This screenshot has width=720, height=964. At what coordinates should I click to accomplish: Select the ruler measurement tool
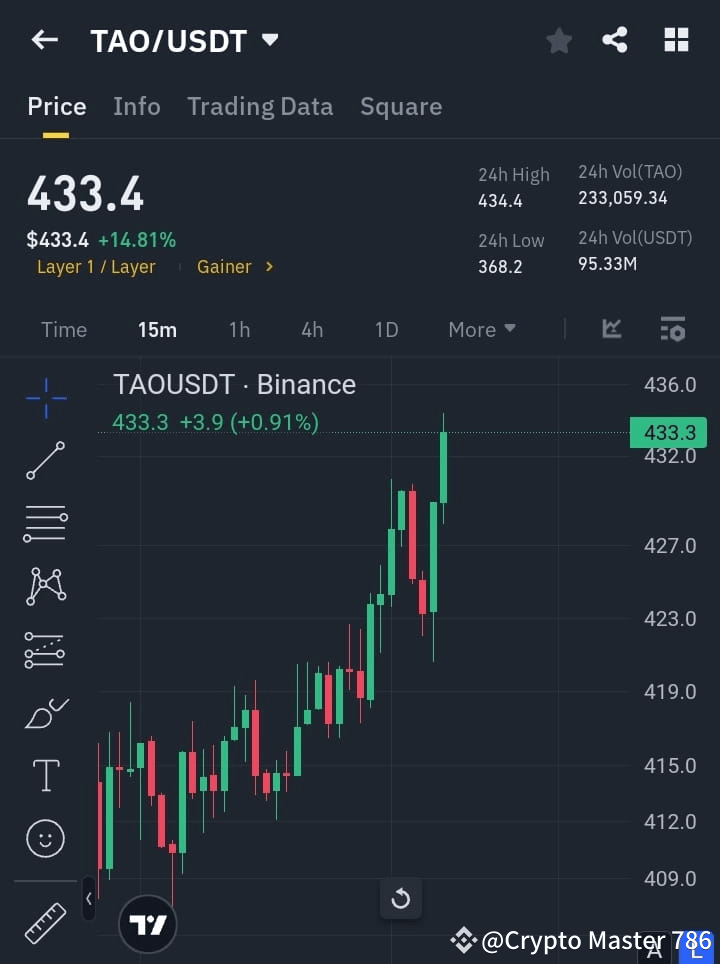click(45, 922)
